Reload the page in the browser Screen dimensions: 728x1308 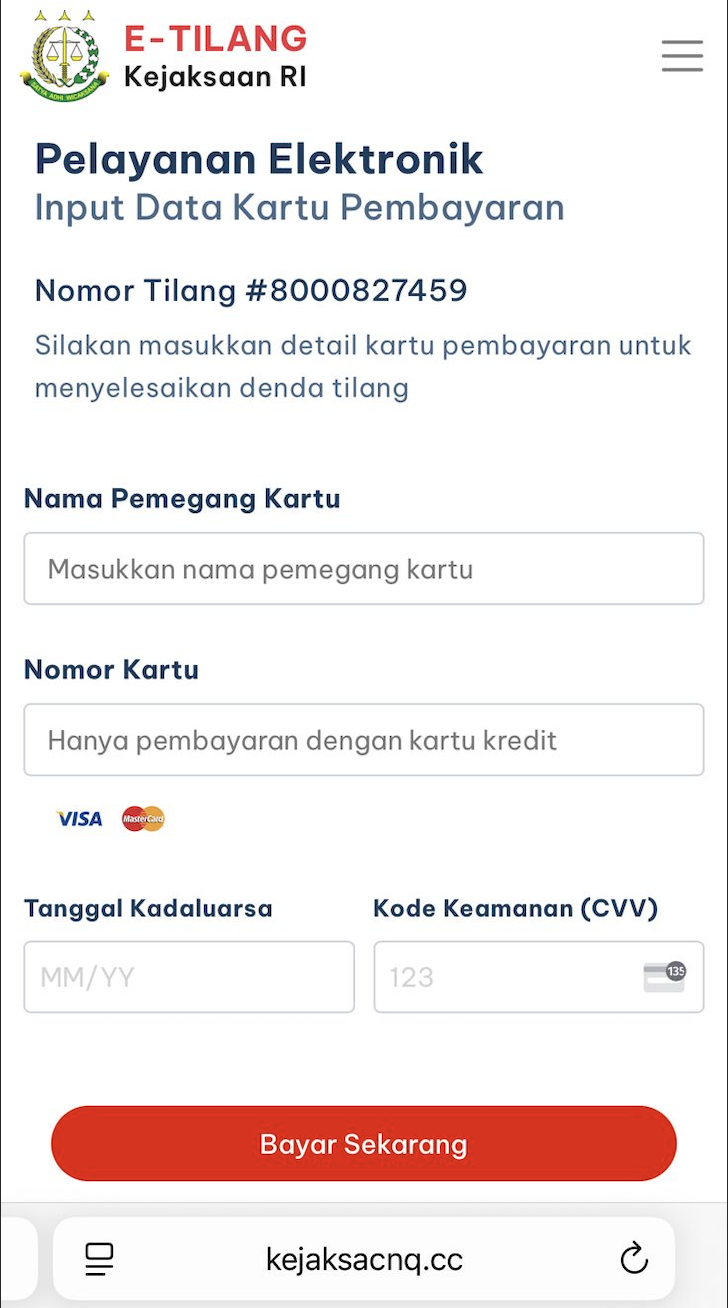[634, 1258]
